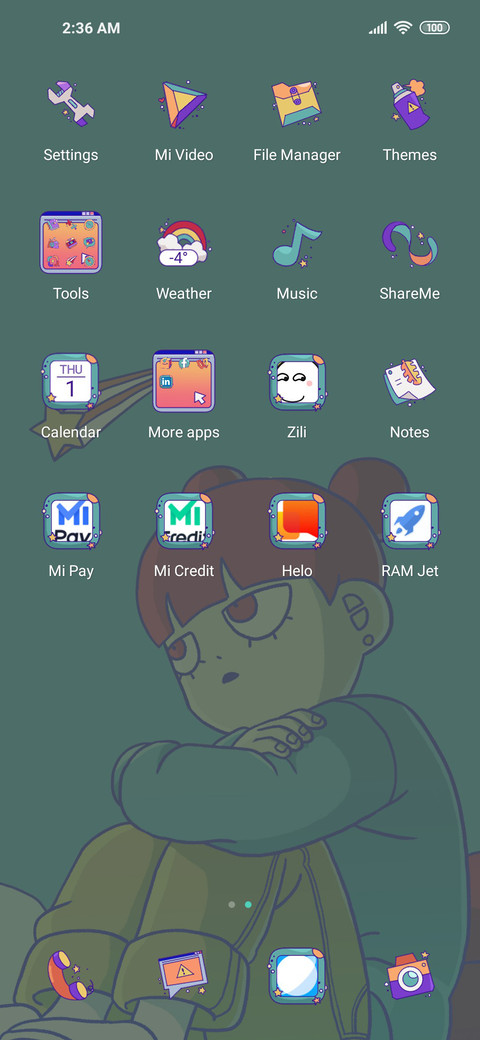Open the camera from the dock
Image resolution: width=480 pixels, height=1040 pixels.
tap(410, 975)
